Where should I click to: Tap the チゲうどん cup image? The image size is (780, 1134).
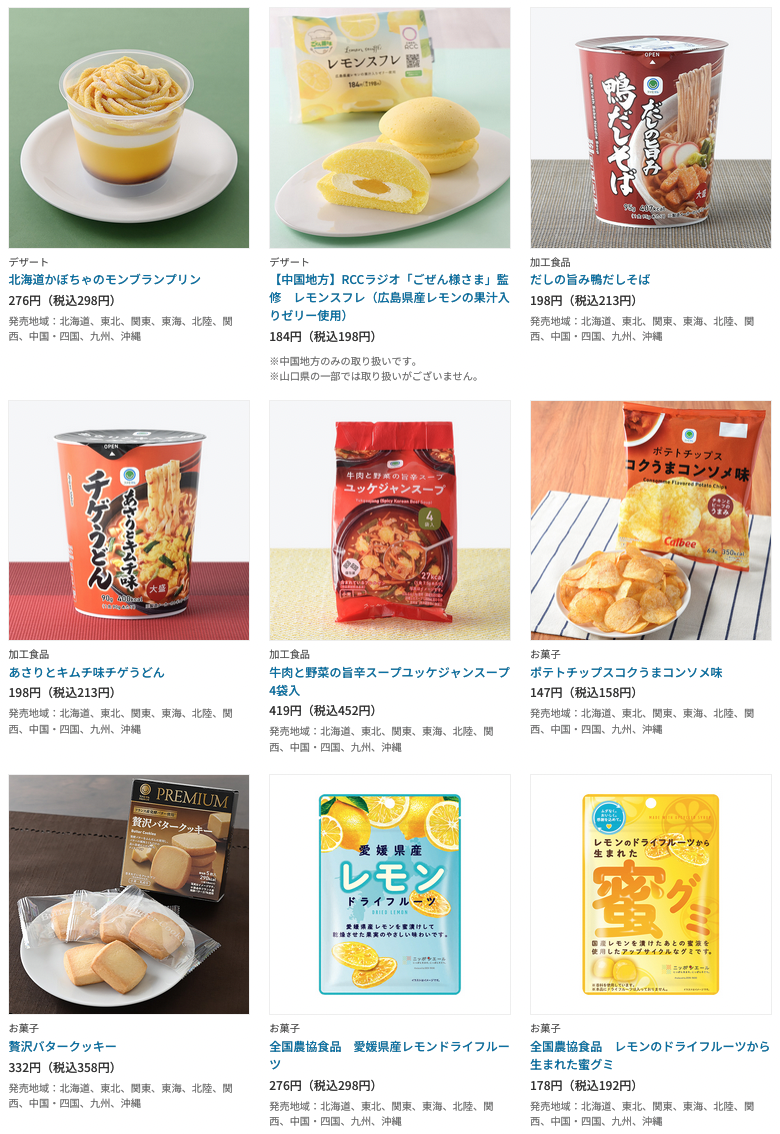tap(129, 520)
